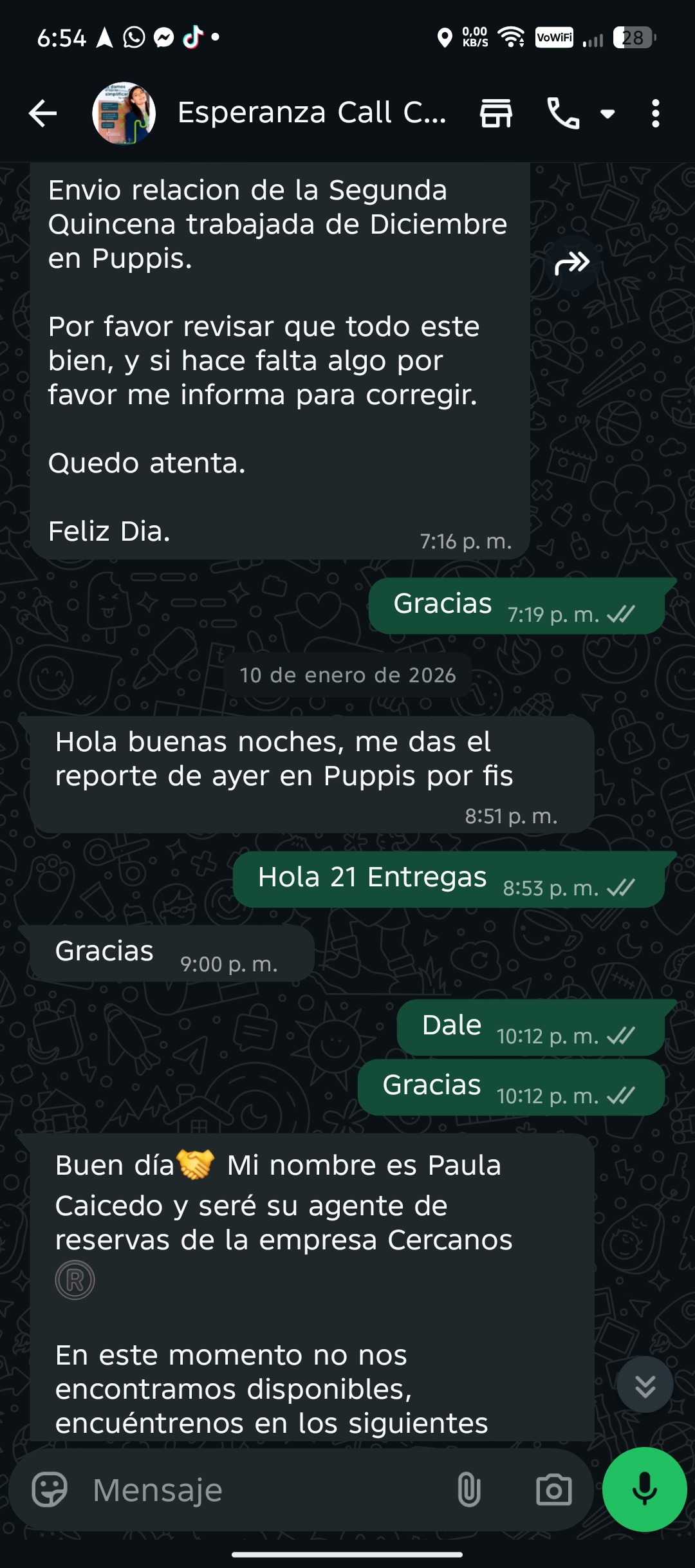Jump to the latest messages
Screen dimensions: 695x1568
click(645, 1385)
